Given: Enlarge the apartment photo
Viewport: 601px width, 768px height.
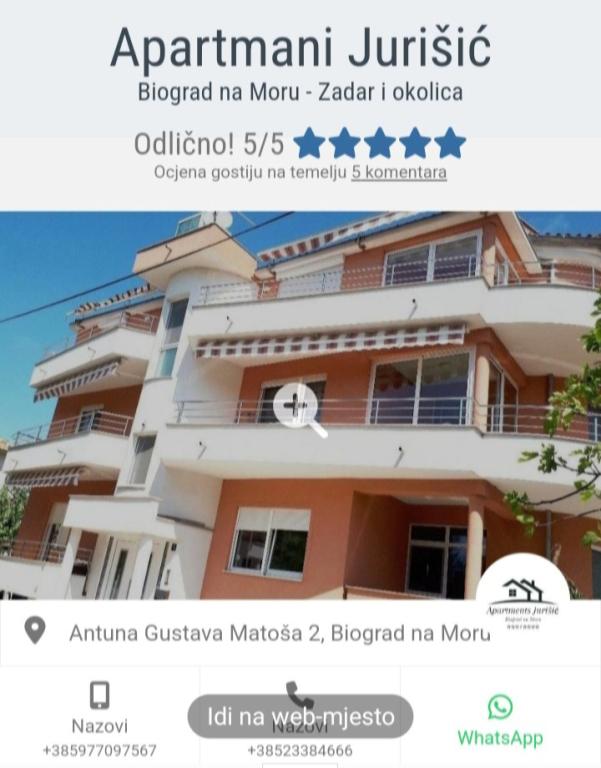Looking at the screenshot, I should (x=300, y=408).
